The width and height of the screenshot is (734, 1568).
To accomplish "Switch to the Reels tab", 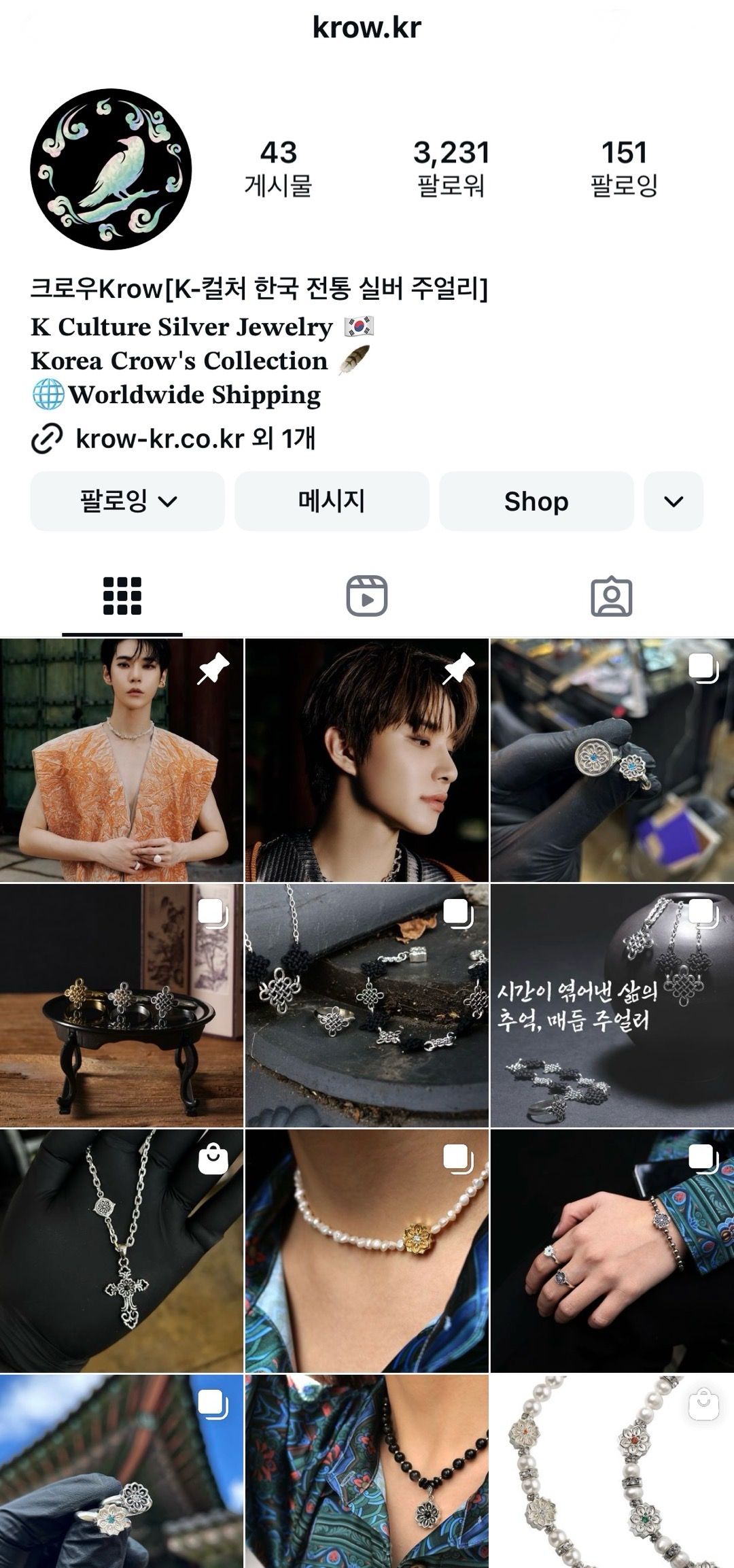I will pyautogui.click(x=367, y=596).
